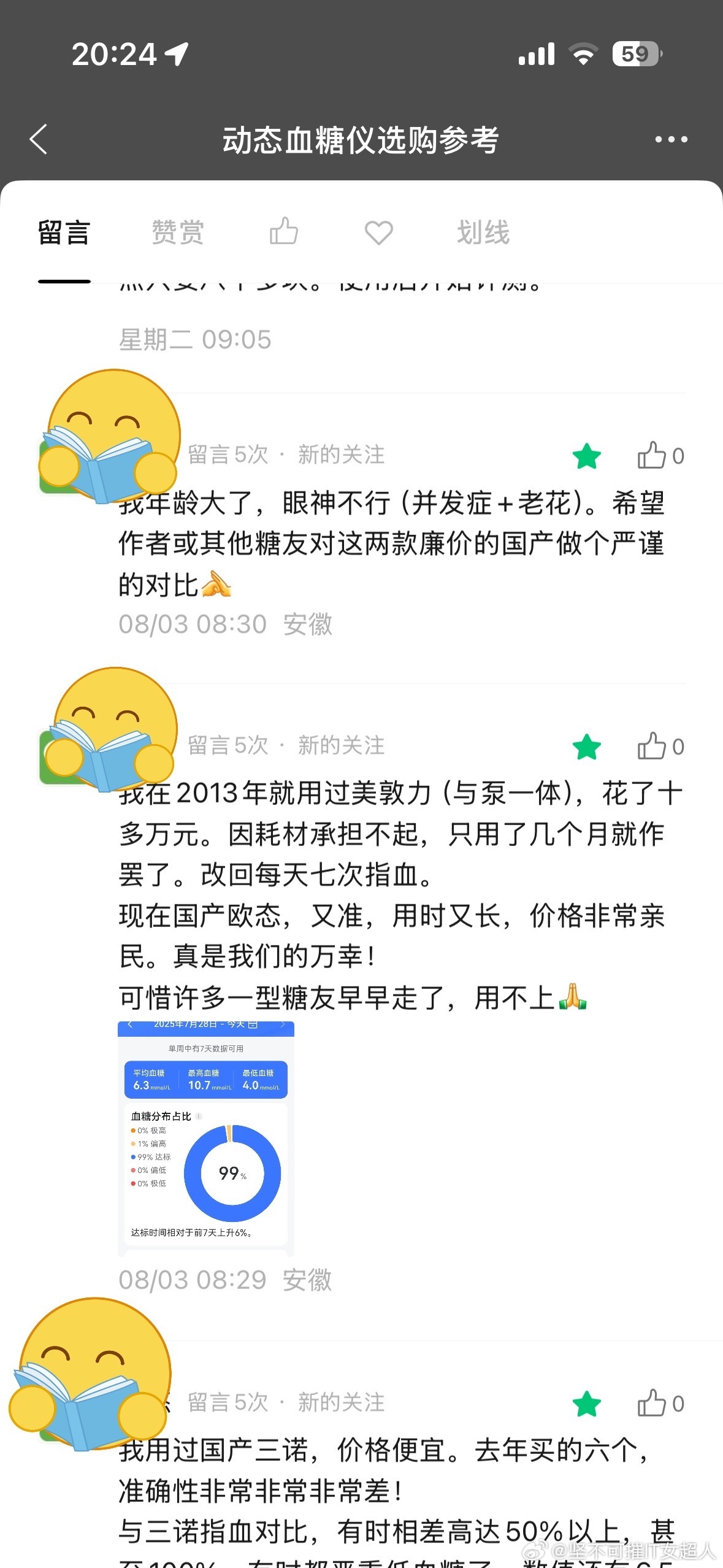Open the three-dot overflow menu

click(x=671, y=140)
